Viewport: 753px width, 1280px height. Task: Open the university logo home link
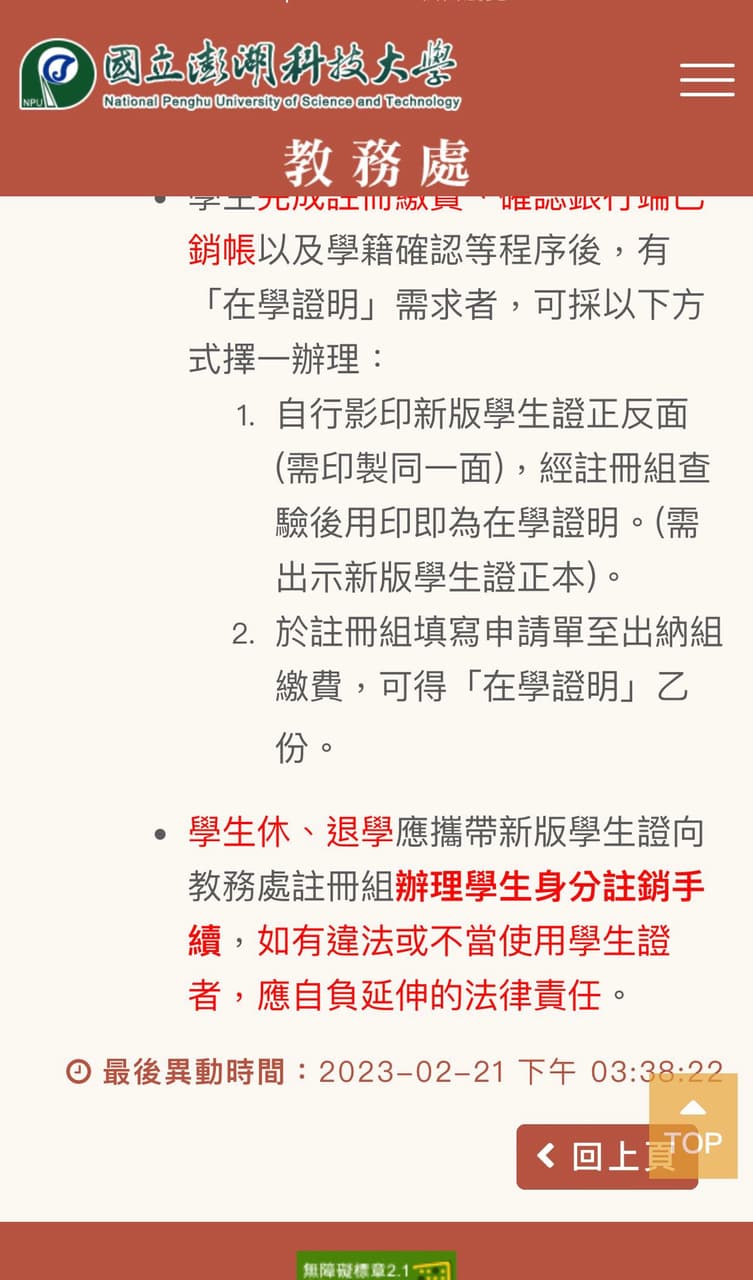point(239,75)
